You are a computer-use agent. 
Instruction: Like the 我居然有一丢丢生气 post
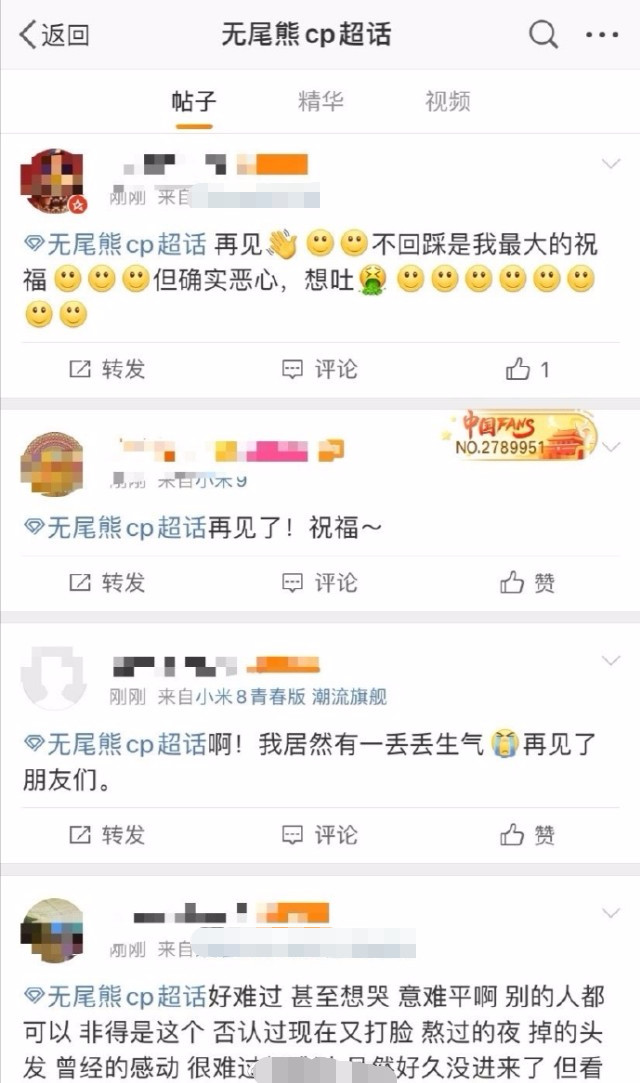coord(528,833)
